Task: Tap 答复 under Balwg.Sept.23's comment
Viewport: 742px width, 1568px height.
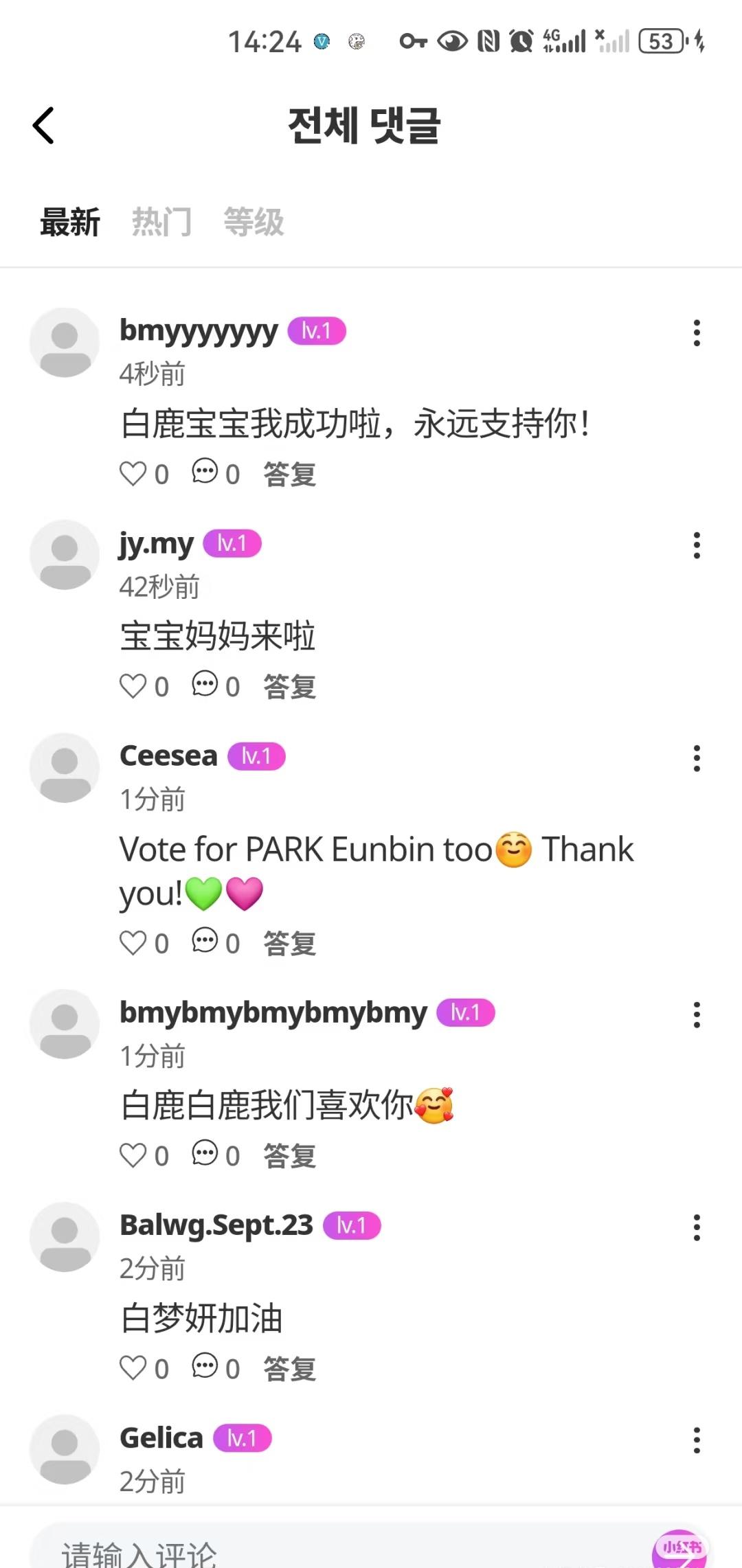Action: tap(289, 1369)
